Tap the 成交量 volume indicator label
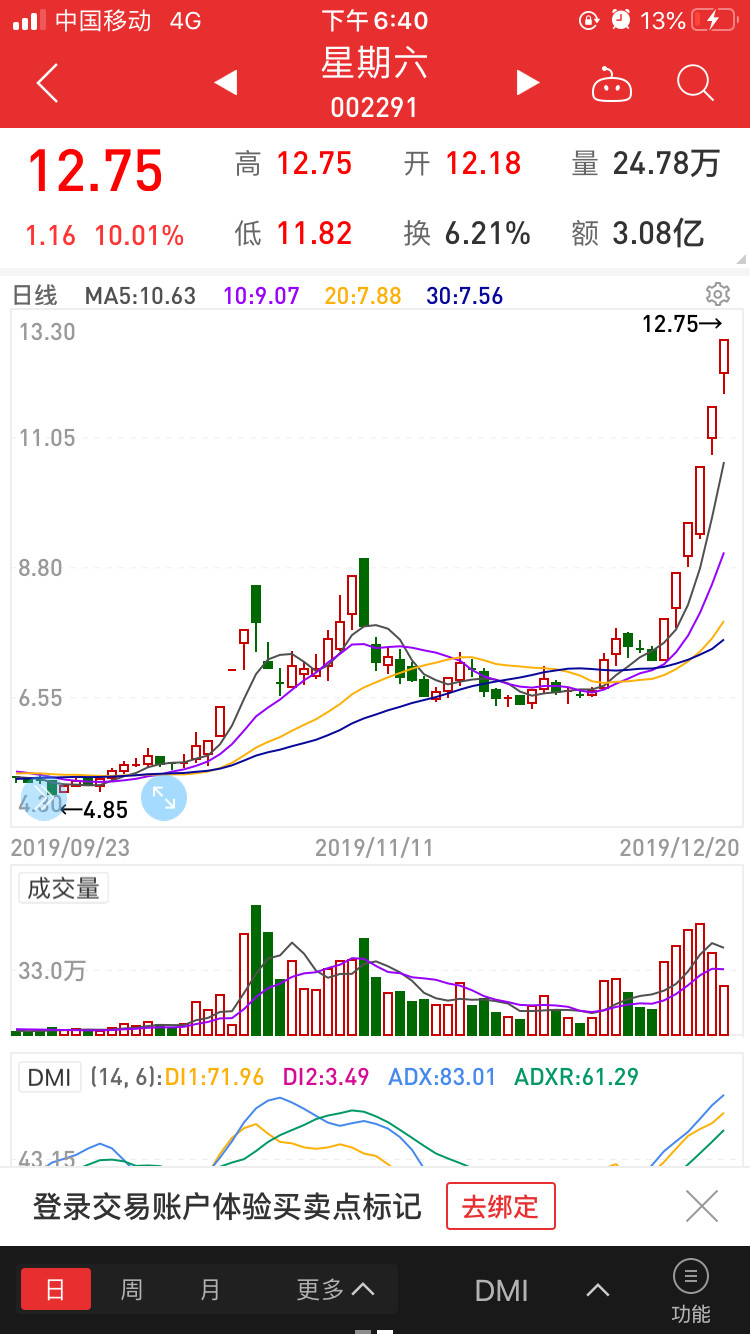The image size is (750, 1334). pos(63,888)
